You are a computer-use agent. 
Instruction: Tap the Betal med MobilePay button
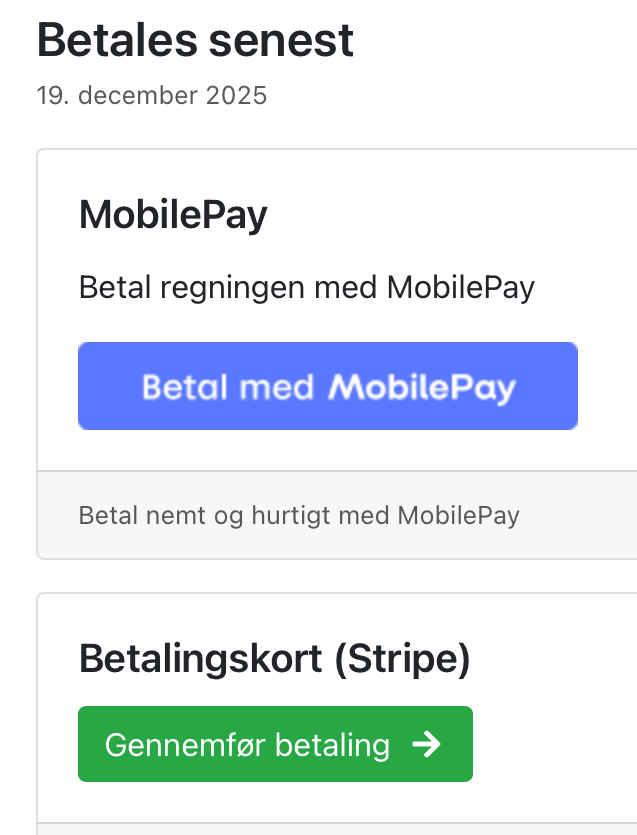point(328,386)
